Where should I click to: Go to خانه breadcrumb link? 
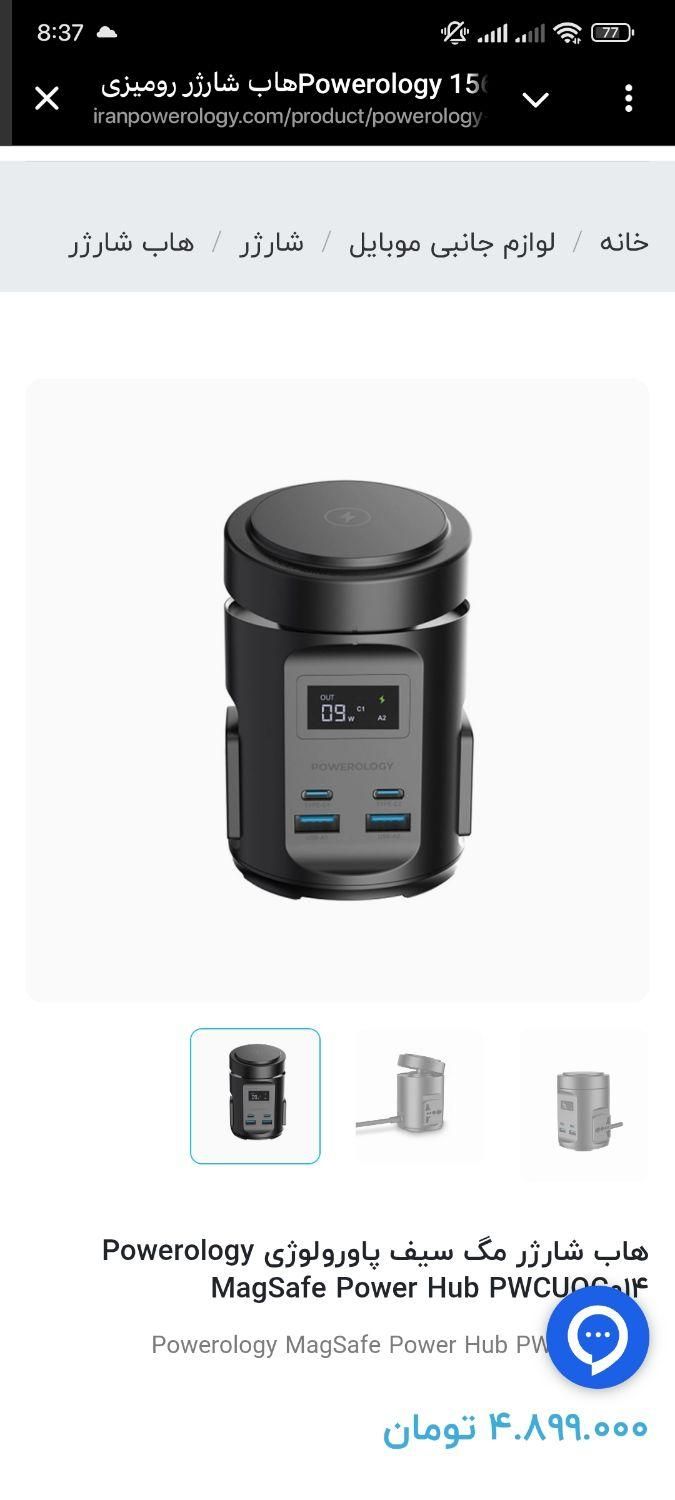pos(624,242)
